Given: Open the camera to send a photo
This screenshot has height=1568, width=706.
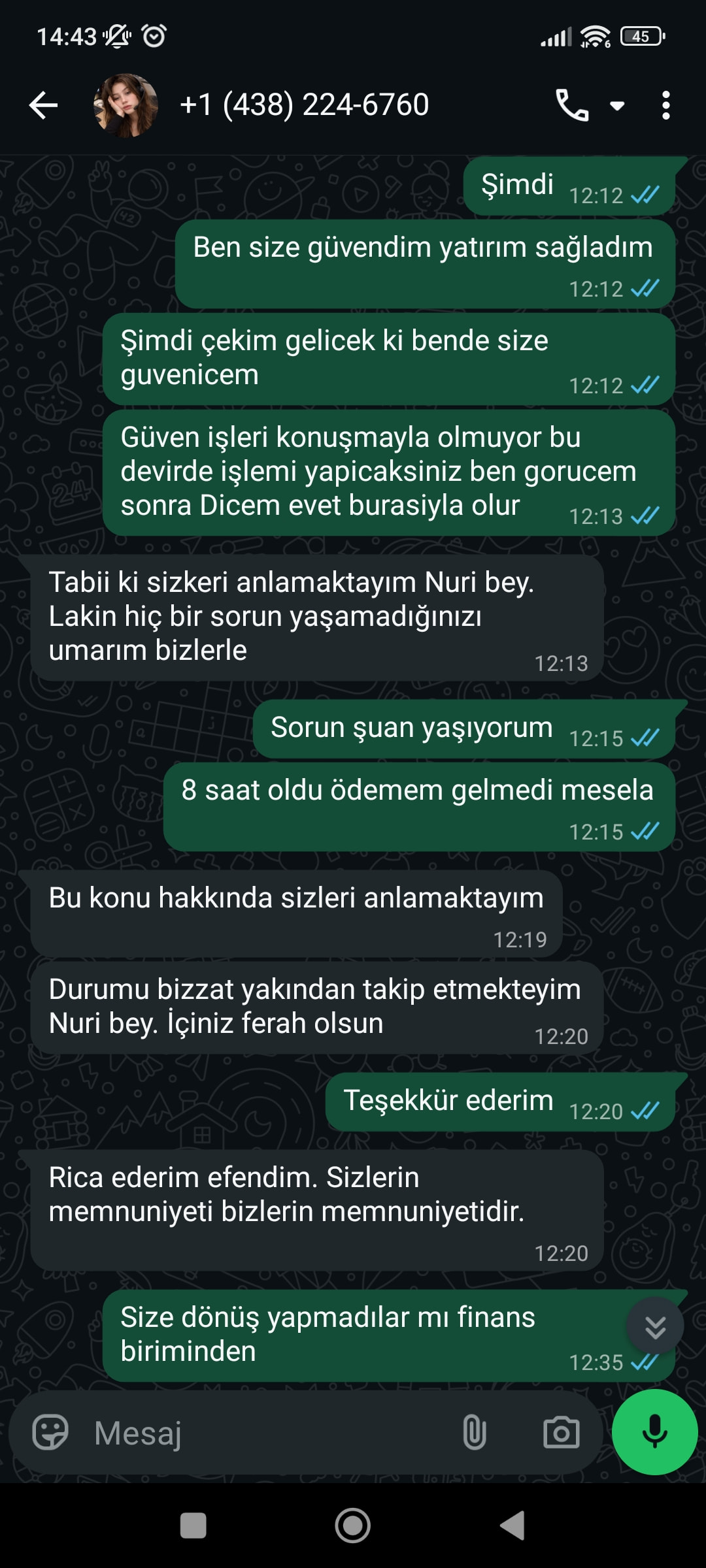Looking at the screenshot, I should click(x=562, y=1433).
